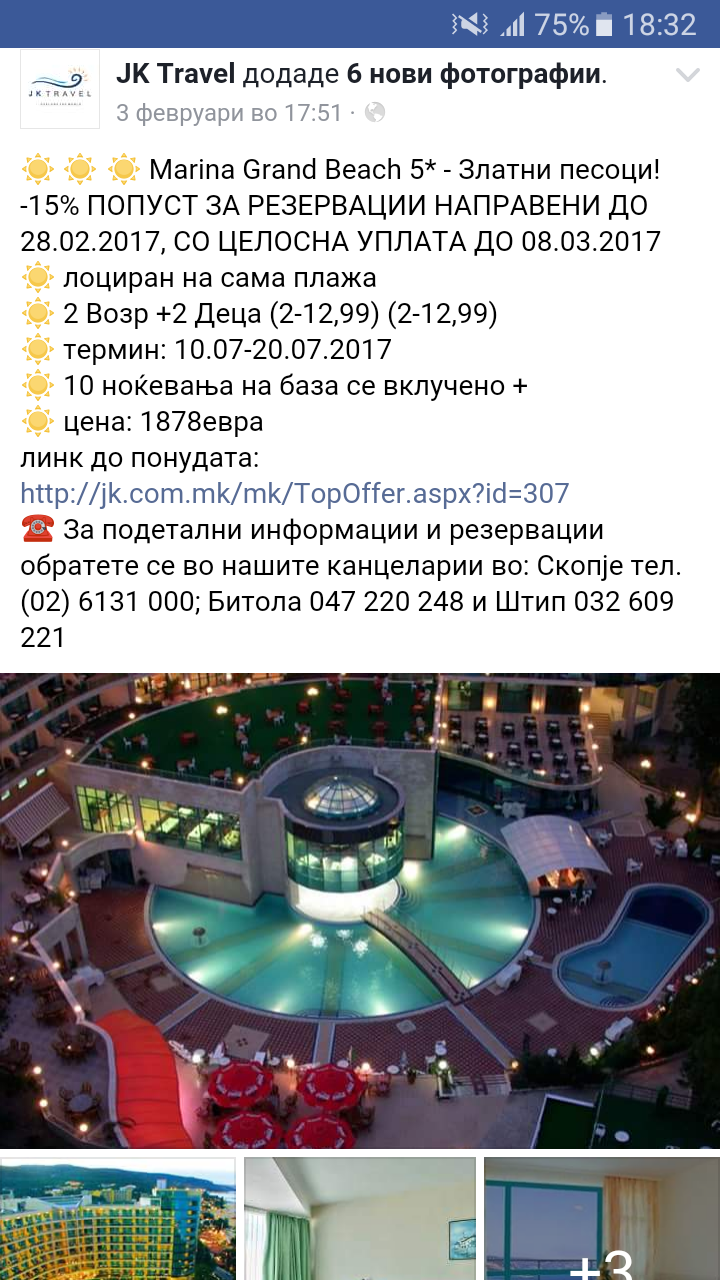Image resolution: width=720 pixels, height=1280 pixels.
Task: Open the jk.com.mk TopOffer link
Action: 294,493
